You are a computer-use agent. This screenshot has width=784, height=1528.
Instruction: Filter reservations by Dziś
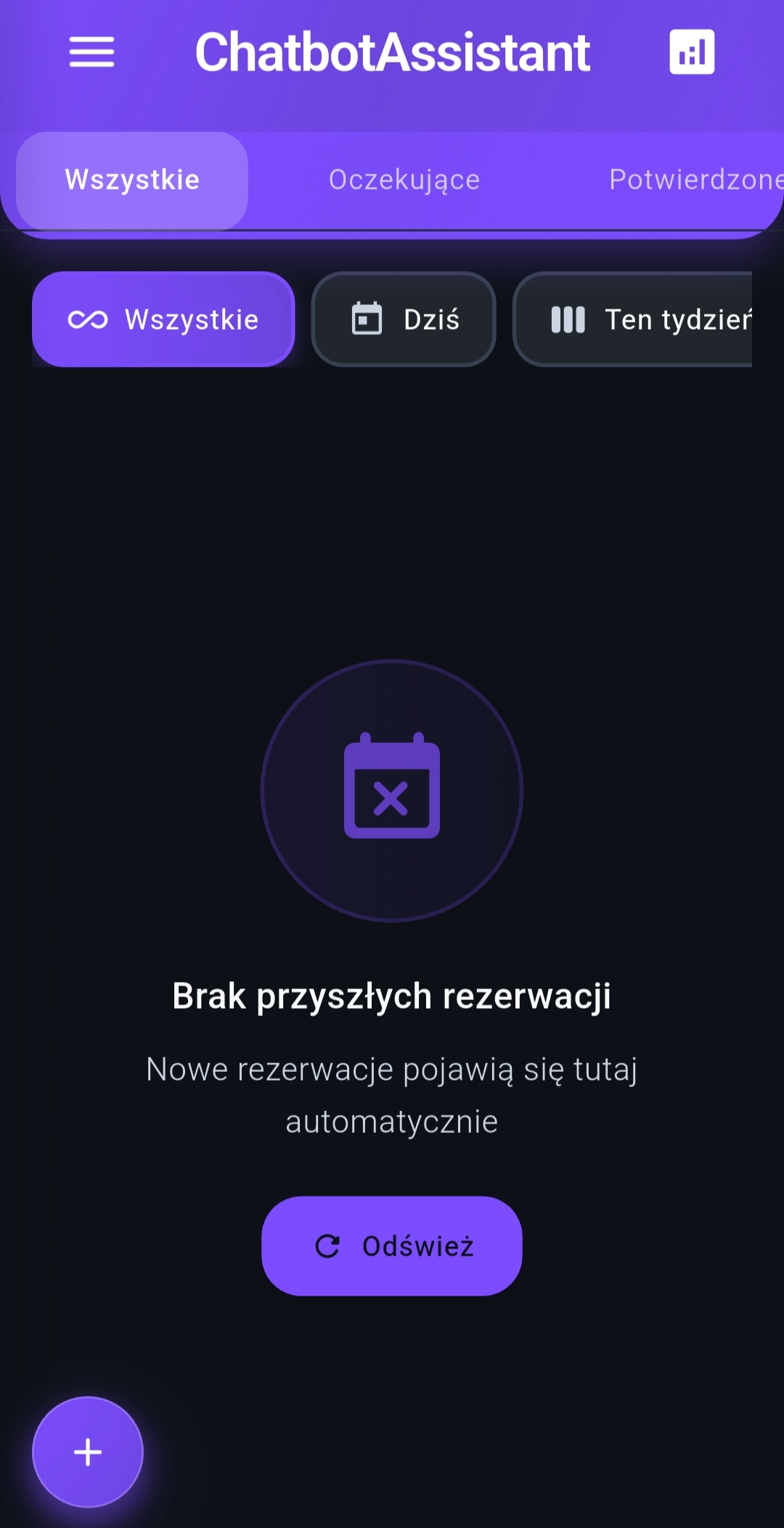[x=404, y=320]
